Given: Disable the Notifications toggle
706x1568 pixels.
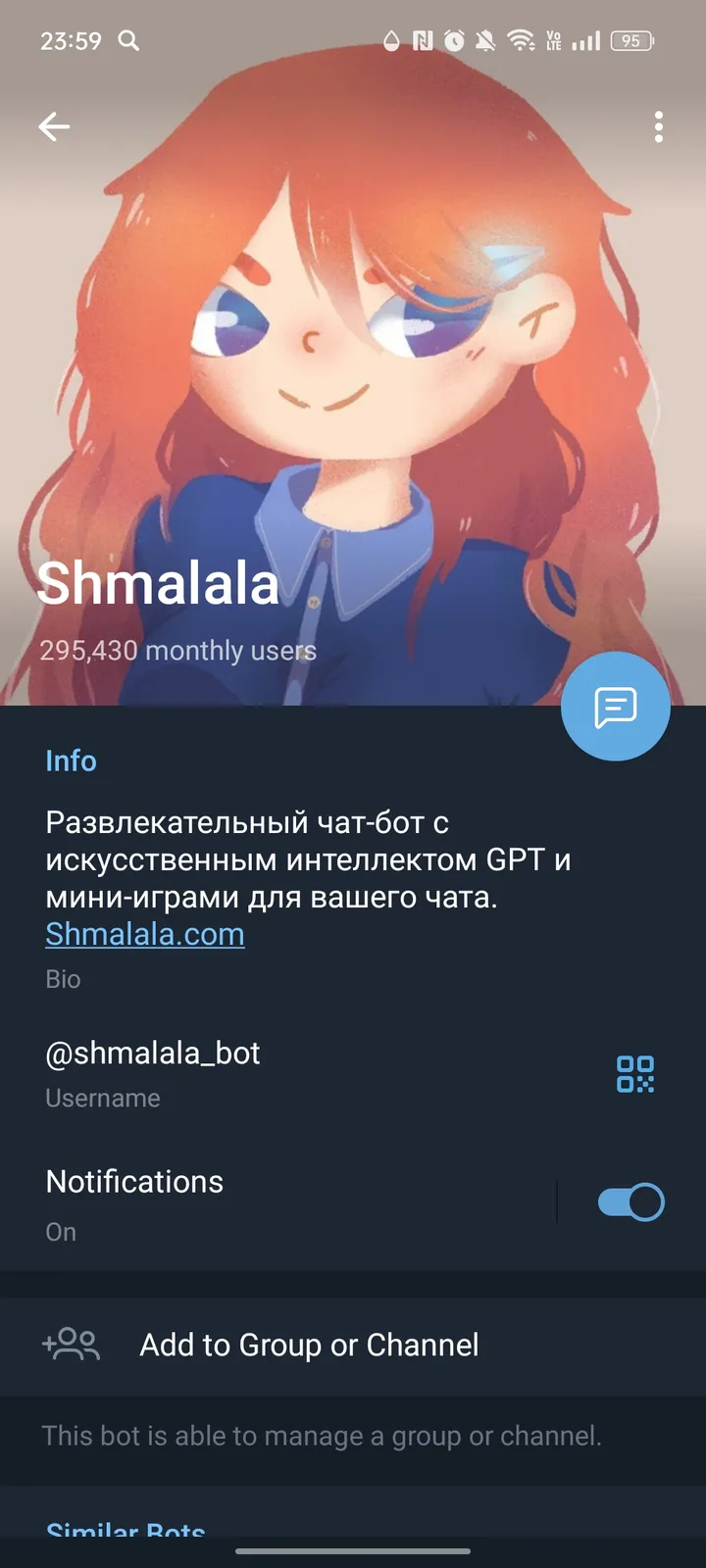Looking at the screenshot, I should coord(630,1201).
